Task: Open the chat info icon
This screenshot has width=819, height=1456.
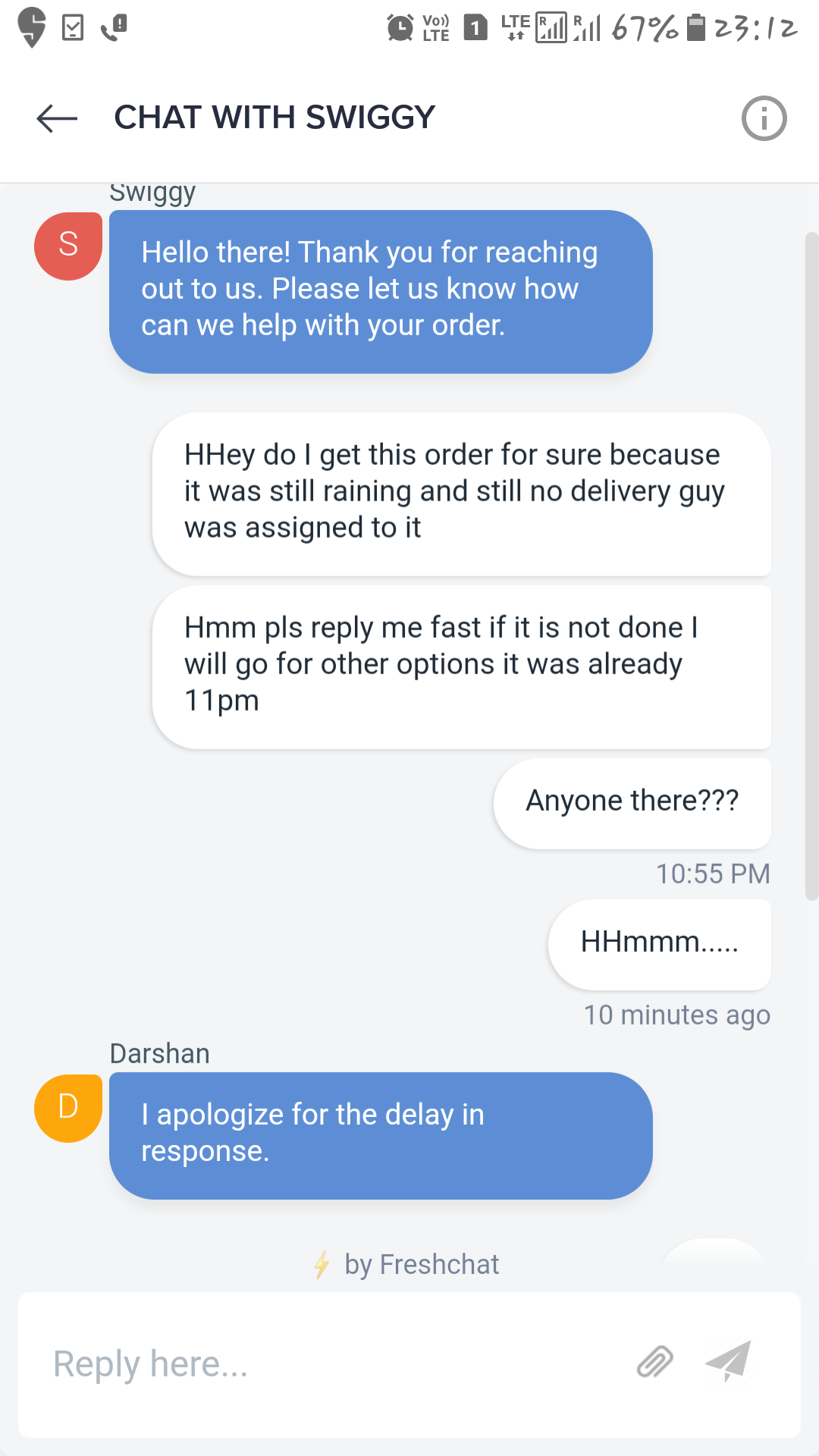Action: pos(764,118)
